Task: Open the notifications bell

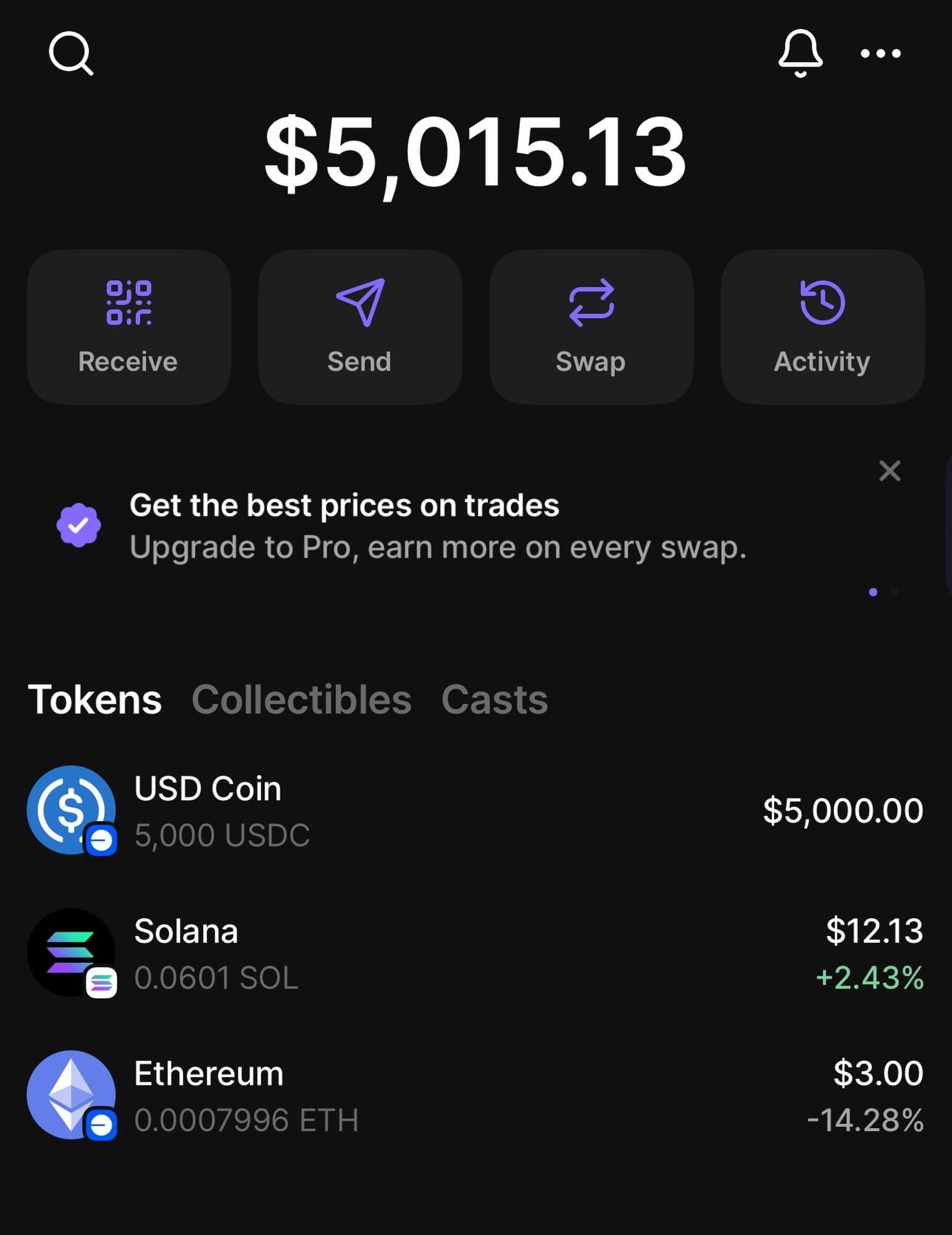Action: click(800, 53)
